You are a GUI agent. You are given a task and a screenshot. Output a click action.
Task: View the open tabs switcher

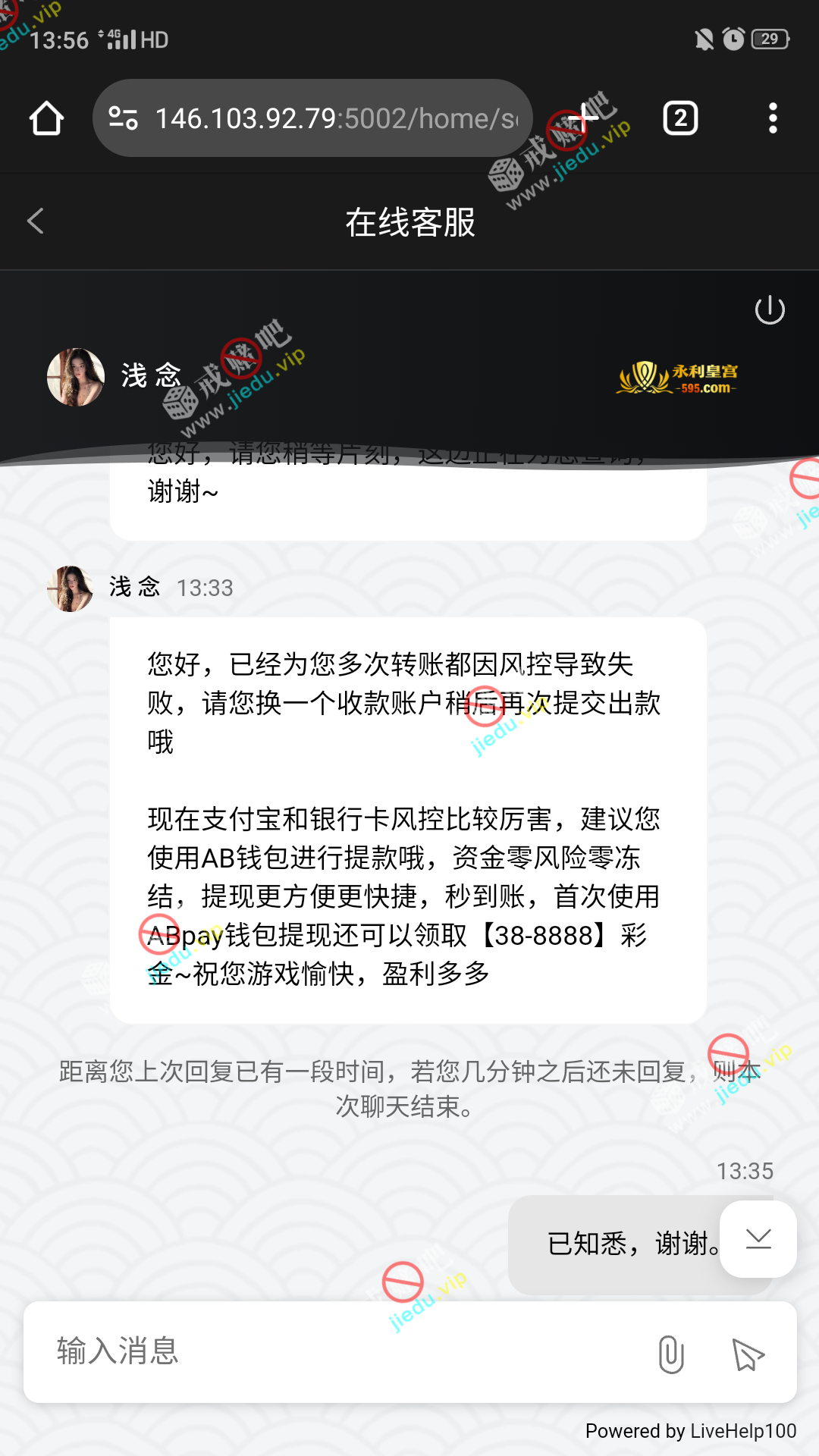click(x=680, y=118)
